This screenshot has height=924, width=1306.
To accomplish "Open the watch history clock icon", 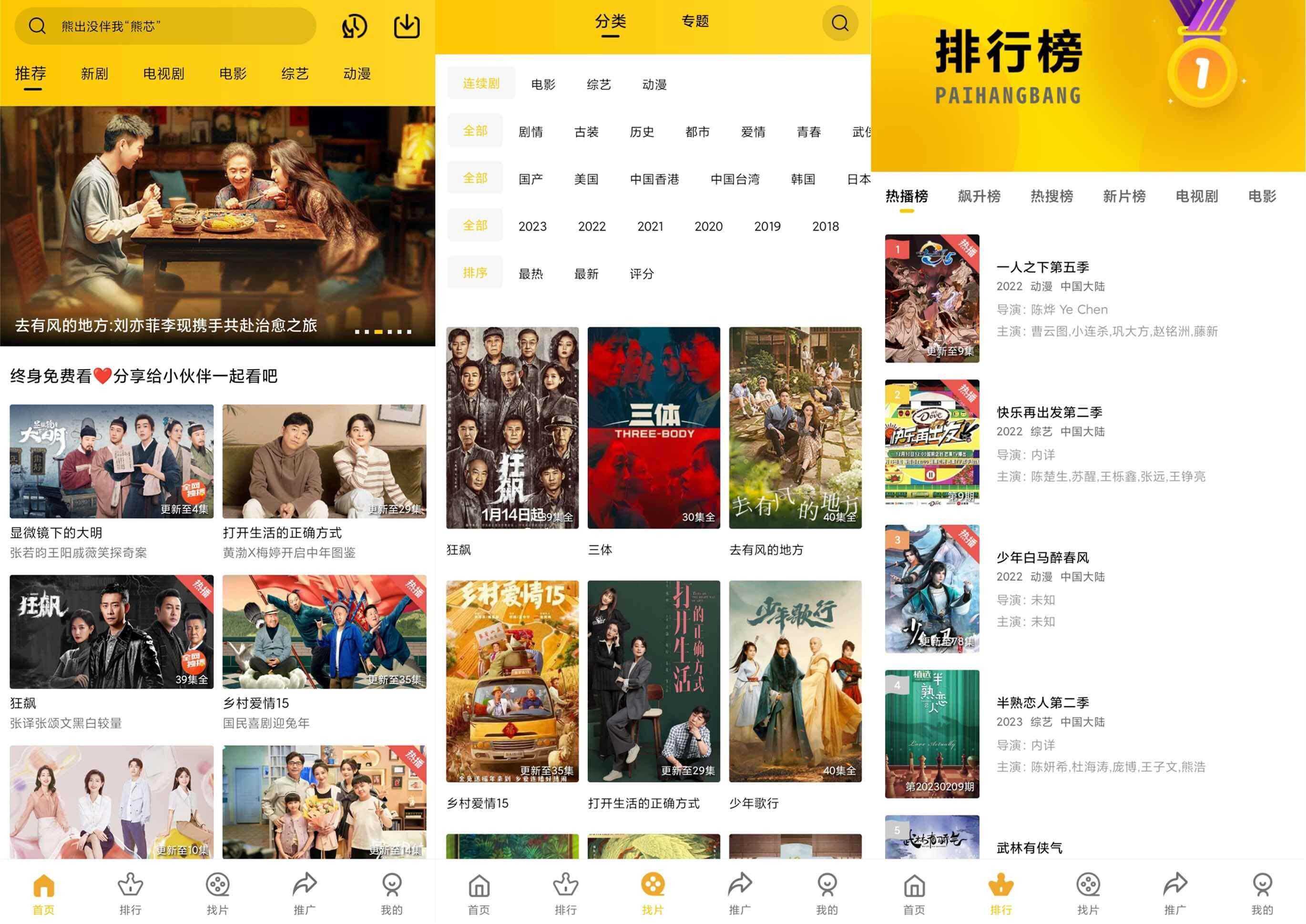I will click(x=354, y=26).
